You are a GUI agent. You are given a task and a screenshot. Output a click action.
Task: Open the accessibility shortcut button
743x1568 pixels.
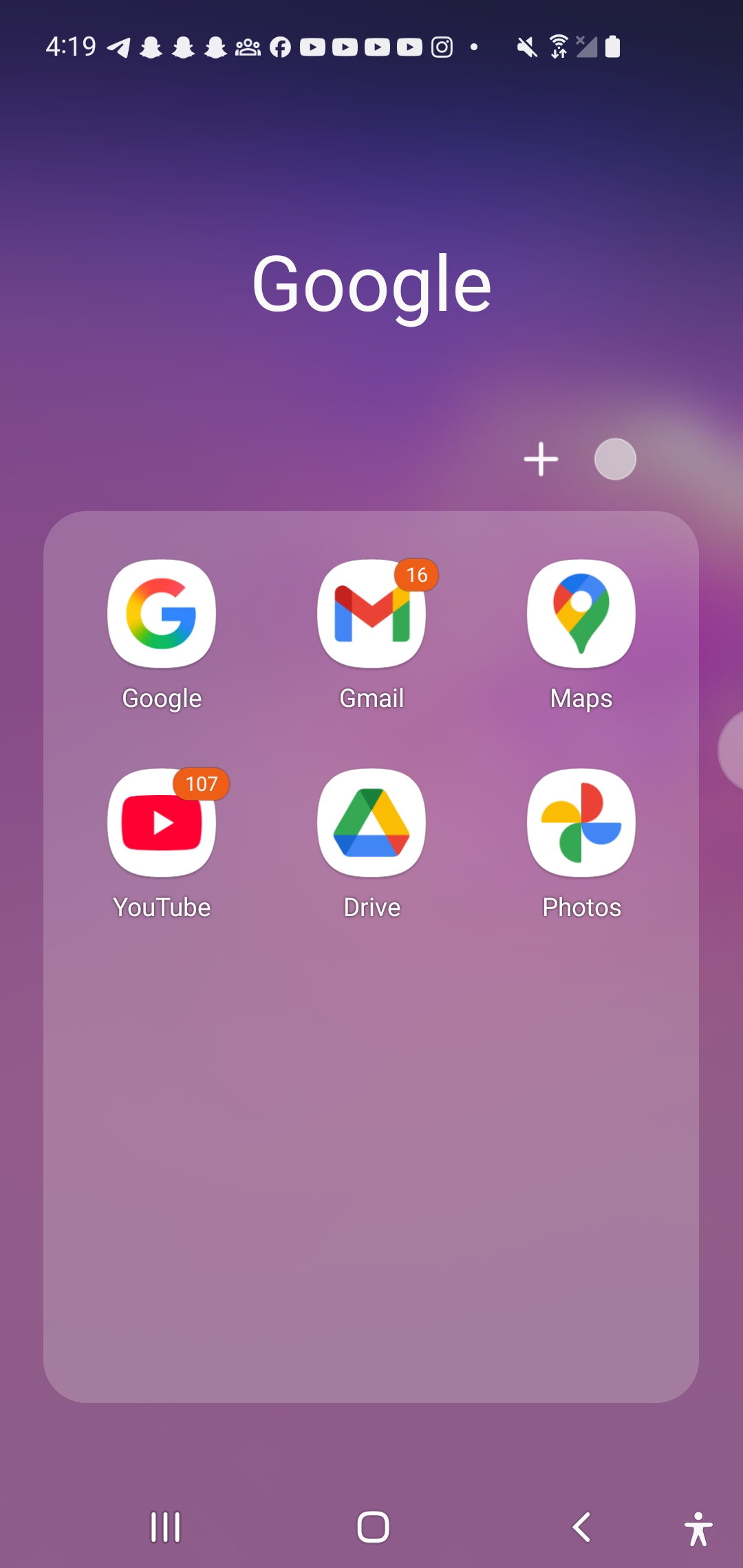point(698,1529)
